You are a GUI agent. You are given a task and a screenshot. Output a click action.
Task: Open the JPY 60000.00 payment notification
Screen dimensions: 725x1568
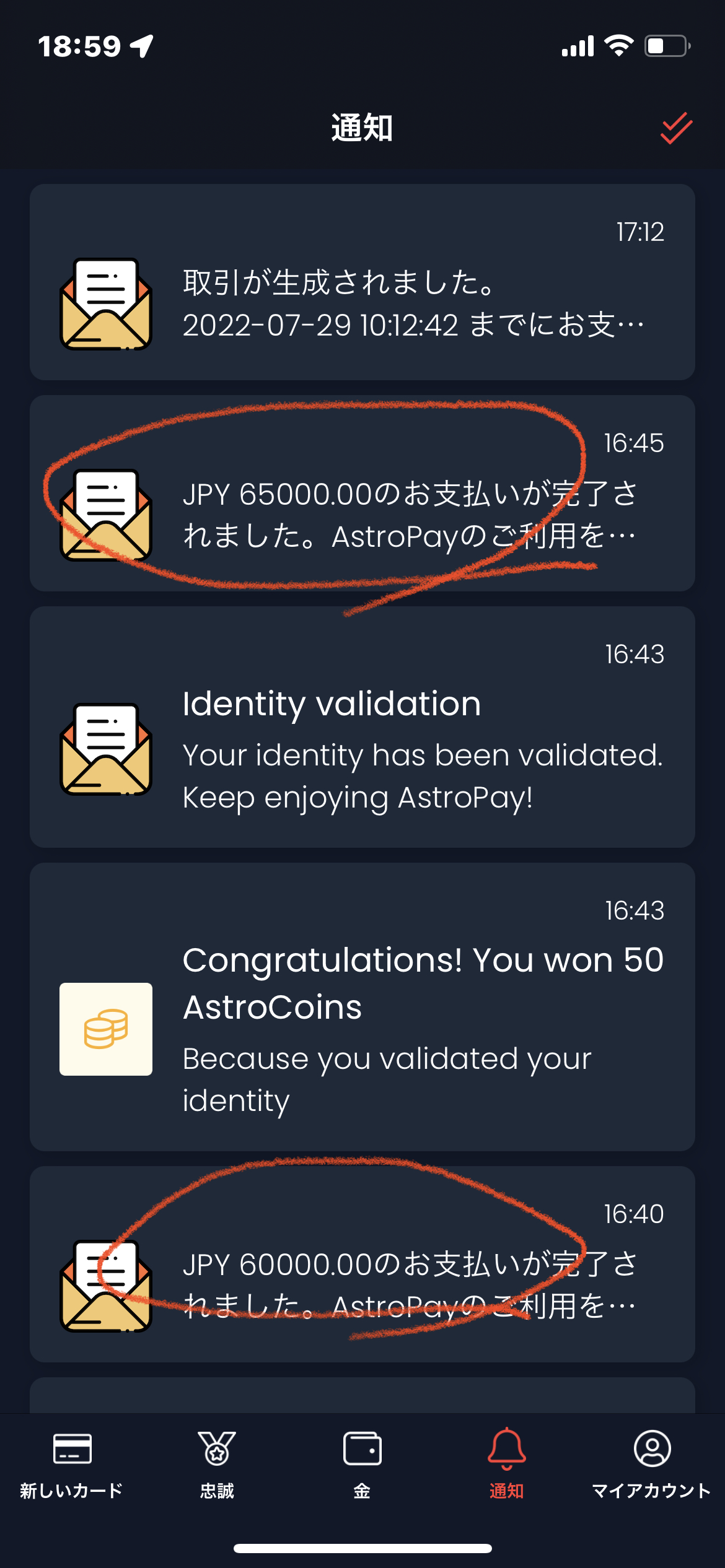point(362,1264)
